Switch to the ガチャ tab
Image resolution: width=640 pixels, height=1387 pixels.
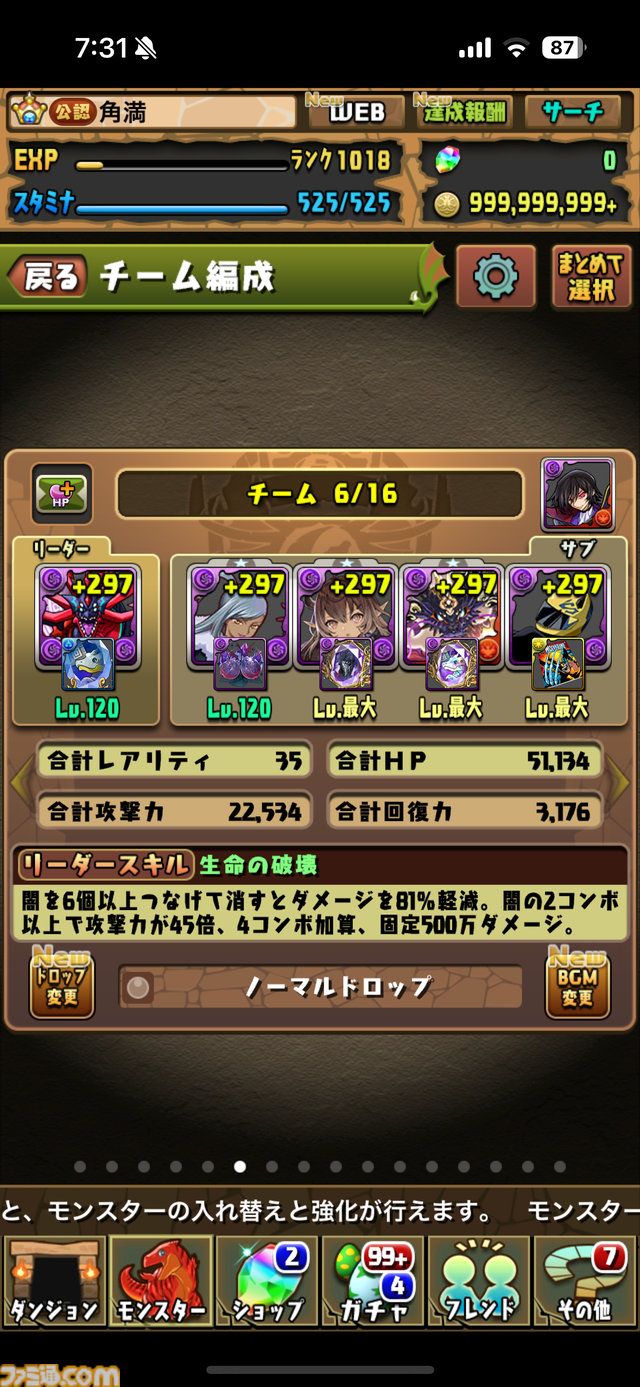[x=373, y=1280]
